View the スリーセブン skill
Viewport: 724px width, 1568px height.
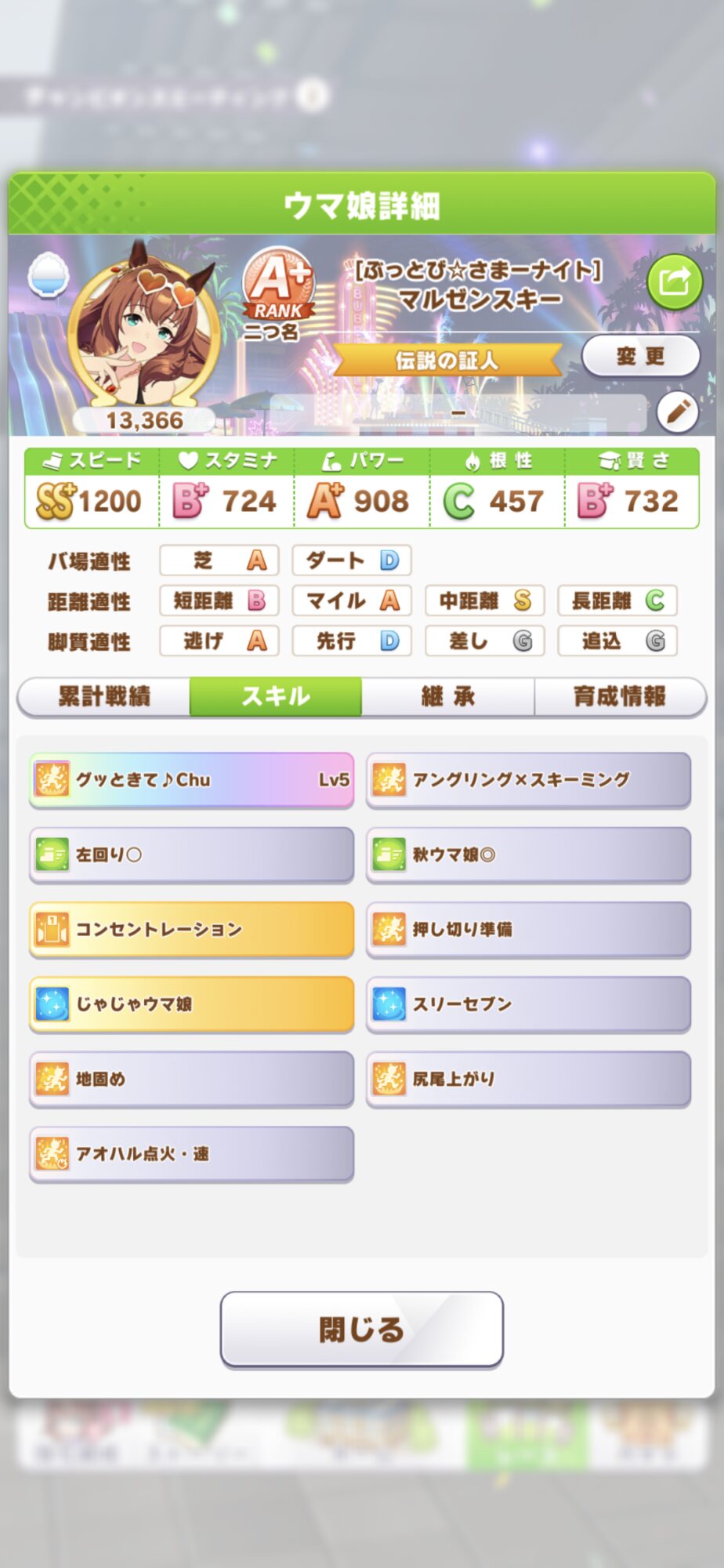click(528, 1004)
